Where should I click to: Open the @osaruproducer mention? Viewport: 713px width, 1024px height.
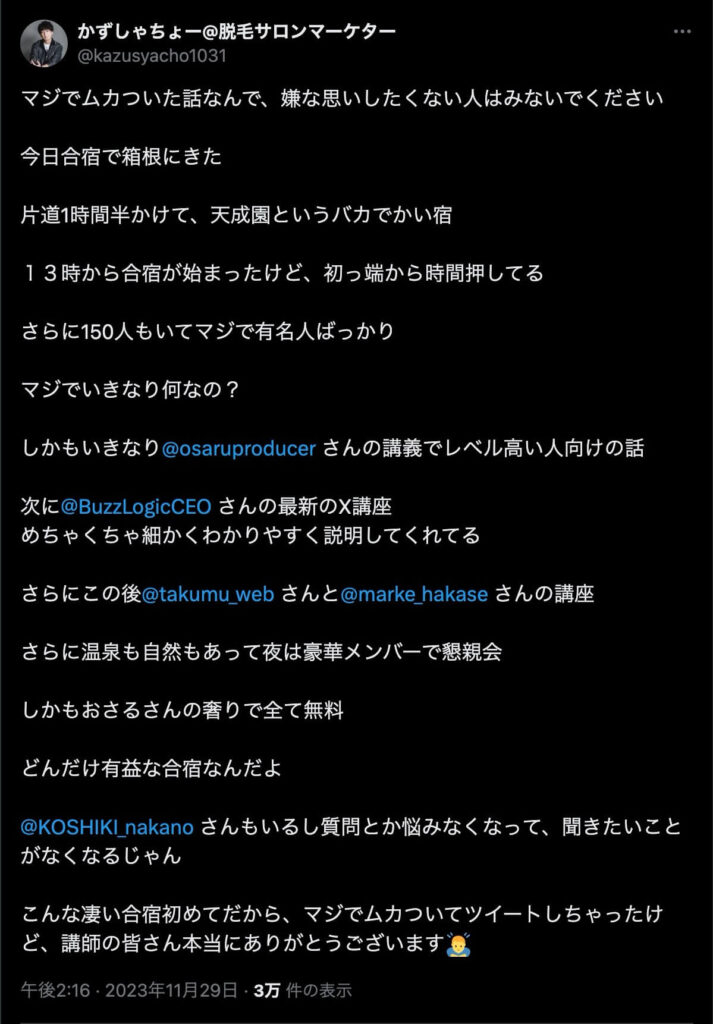239,448
